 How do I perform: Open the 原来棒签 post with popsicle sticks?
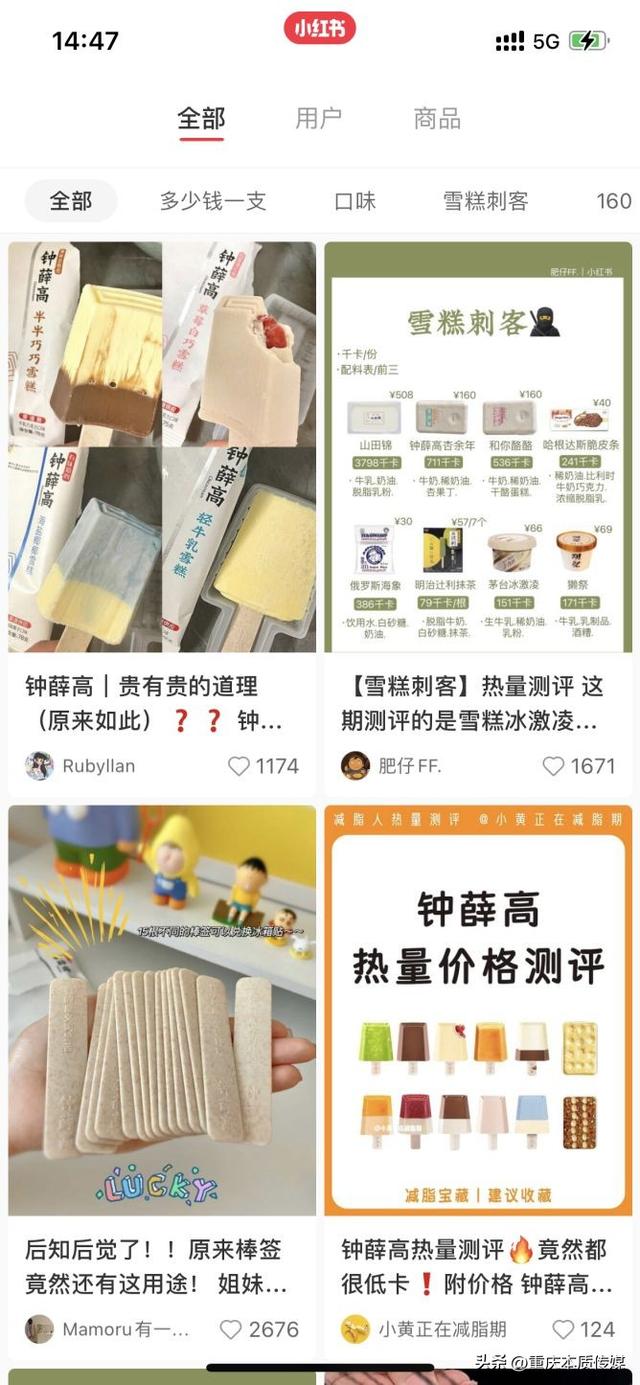(x=162, y=1010)
